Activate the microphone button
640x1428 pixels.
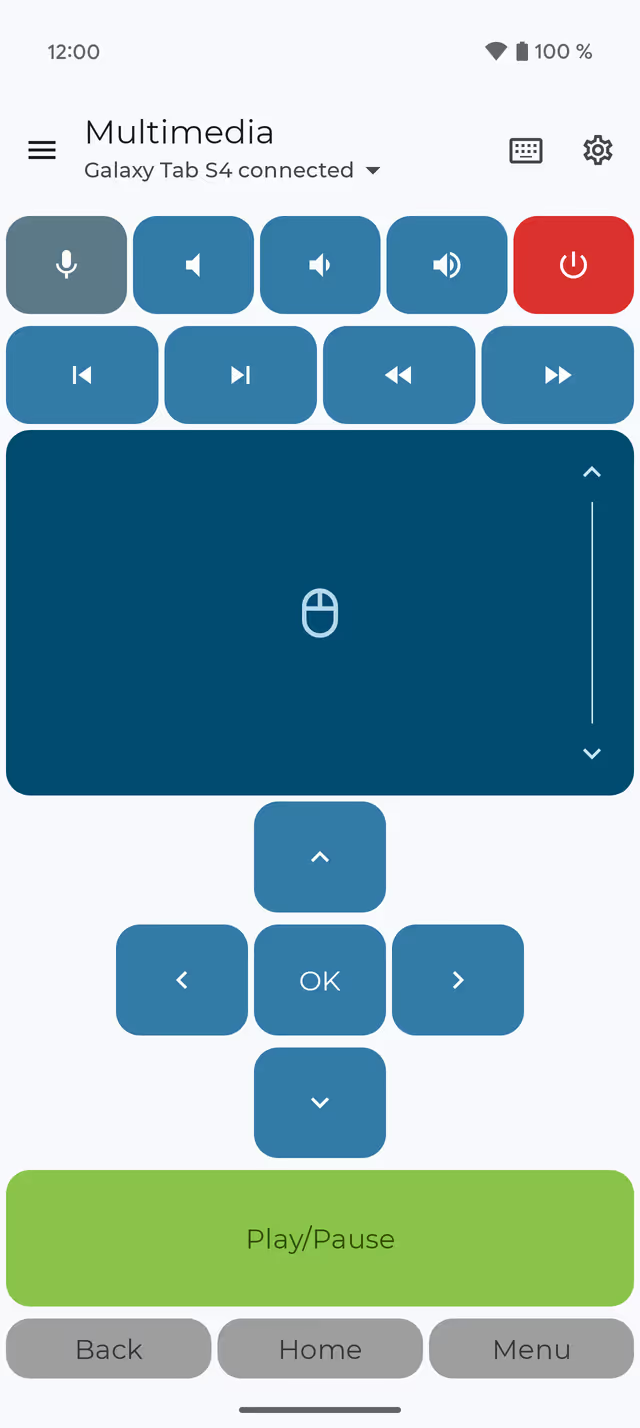pyautogui.click(x=66, y=265)
